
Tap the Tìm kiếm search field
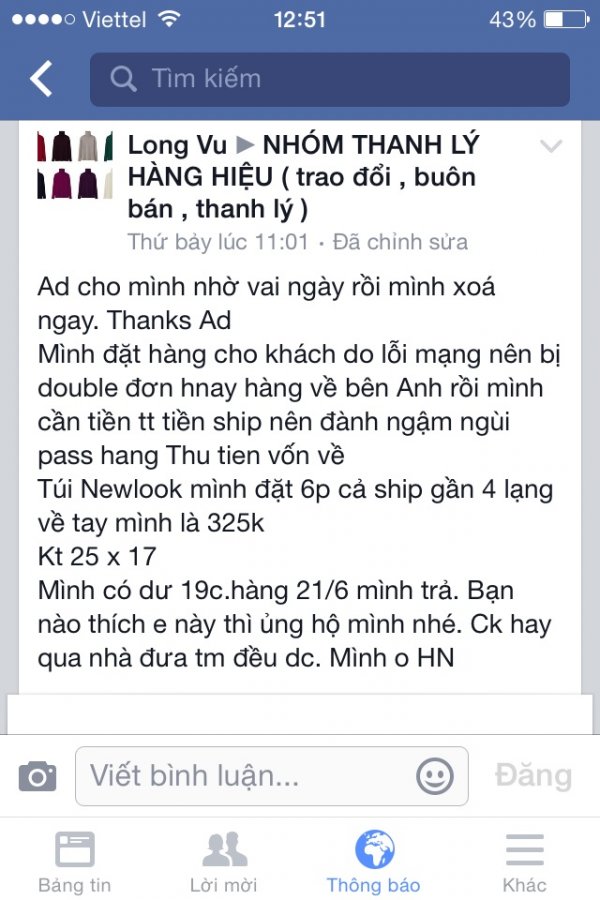pos(330,79)
